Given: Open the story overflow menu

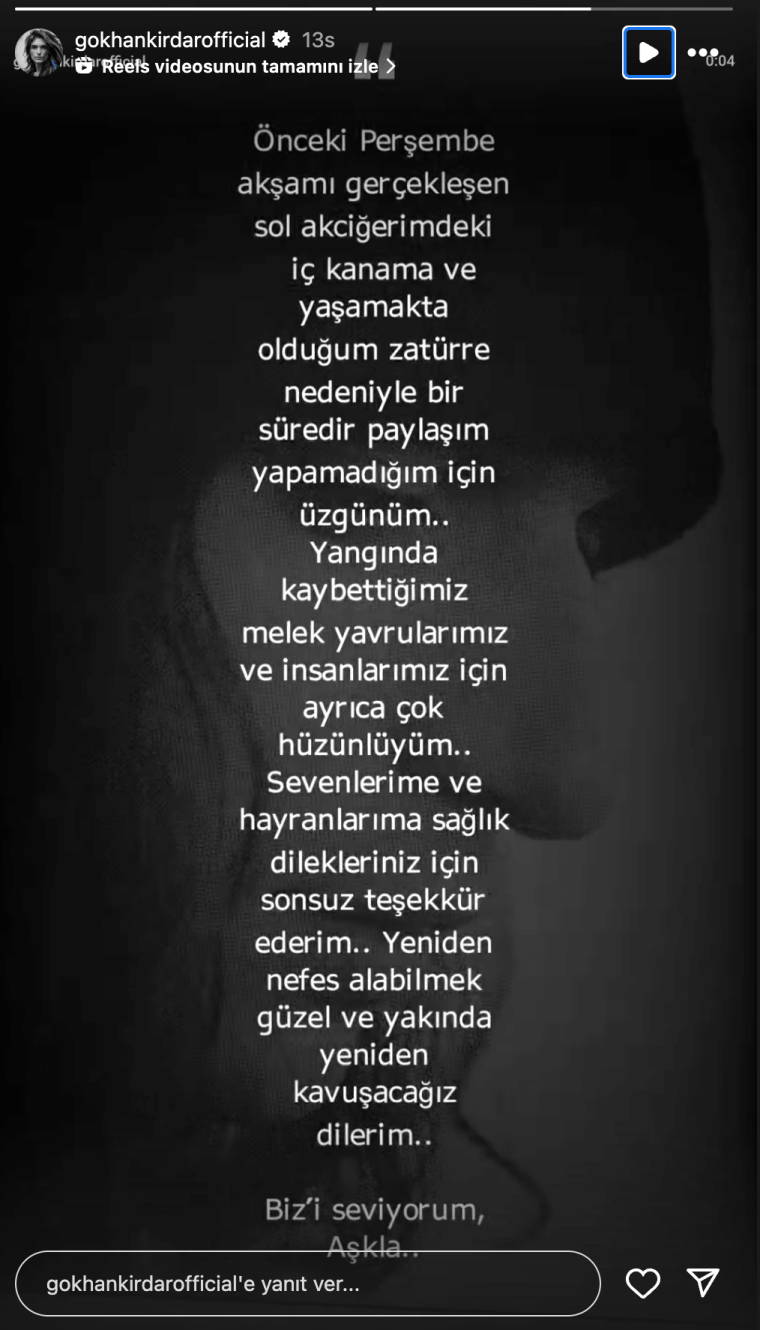Looking at the screenshot, I should (x=702, y=52).
